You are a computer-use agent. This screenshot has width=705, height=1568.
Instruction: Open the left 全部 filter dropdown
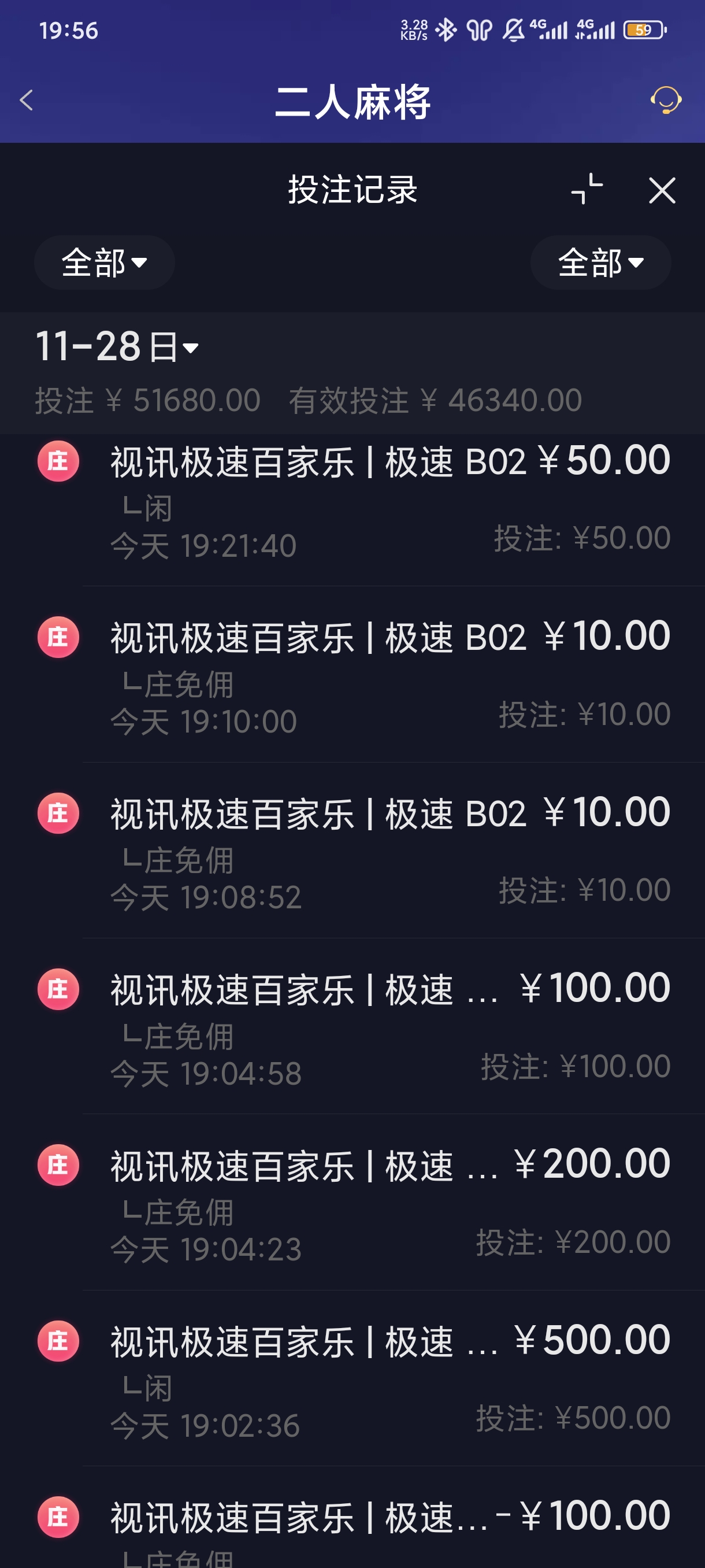coord(104,262)
